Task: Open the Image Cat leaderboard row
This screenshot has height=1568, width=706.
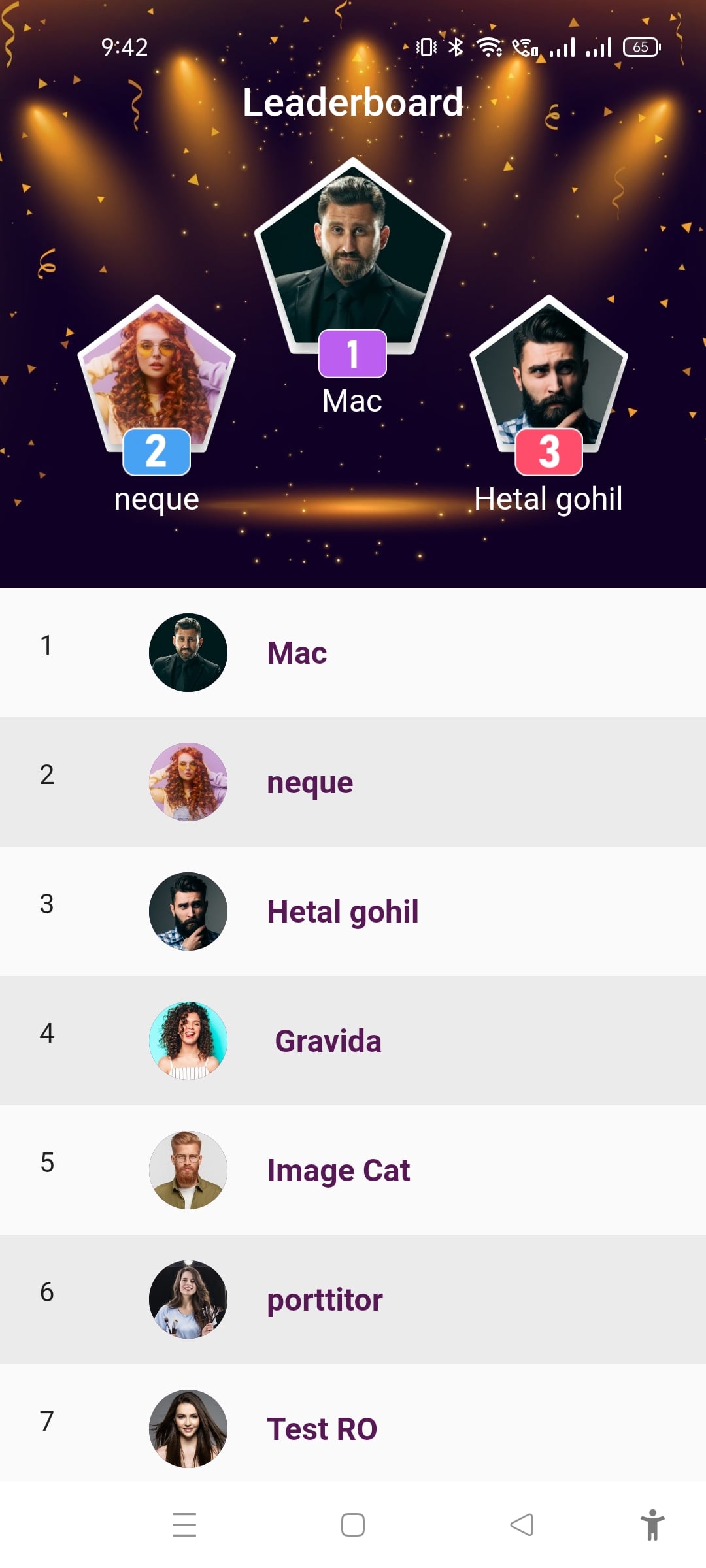Action: coord(353,1170)
